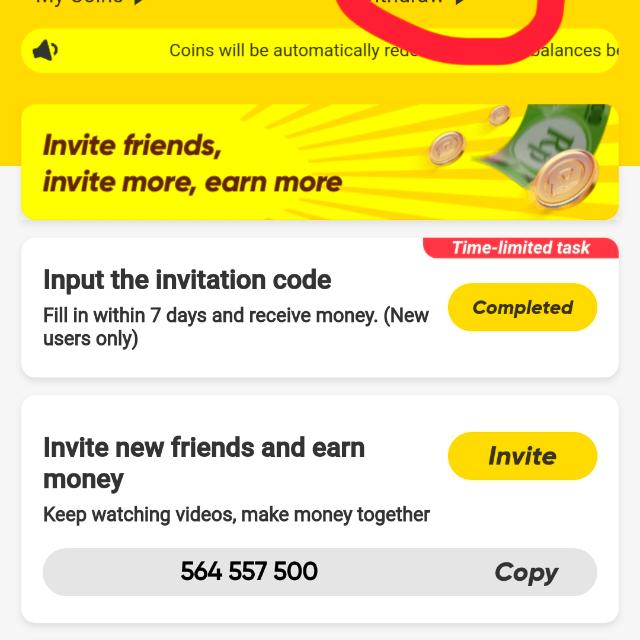Copy the invitation code 564 557 500
Image resolution: width=640 pixels, height=640 pixels.
pos(526,572)
